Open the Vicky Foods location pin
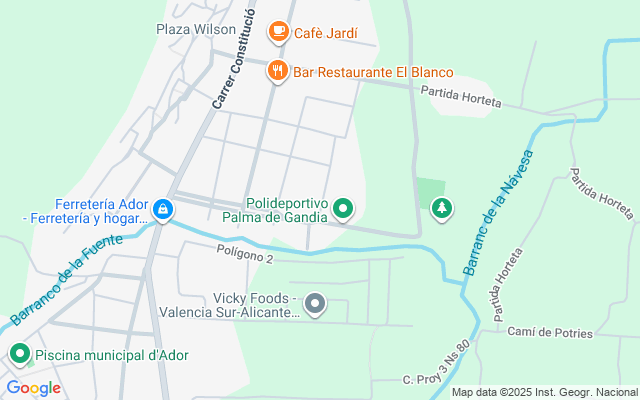Viewport: 640px width, 400px height. click(x=316, y=304)
